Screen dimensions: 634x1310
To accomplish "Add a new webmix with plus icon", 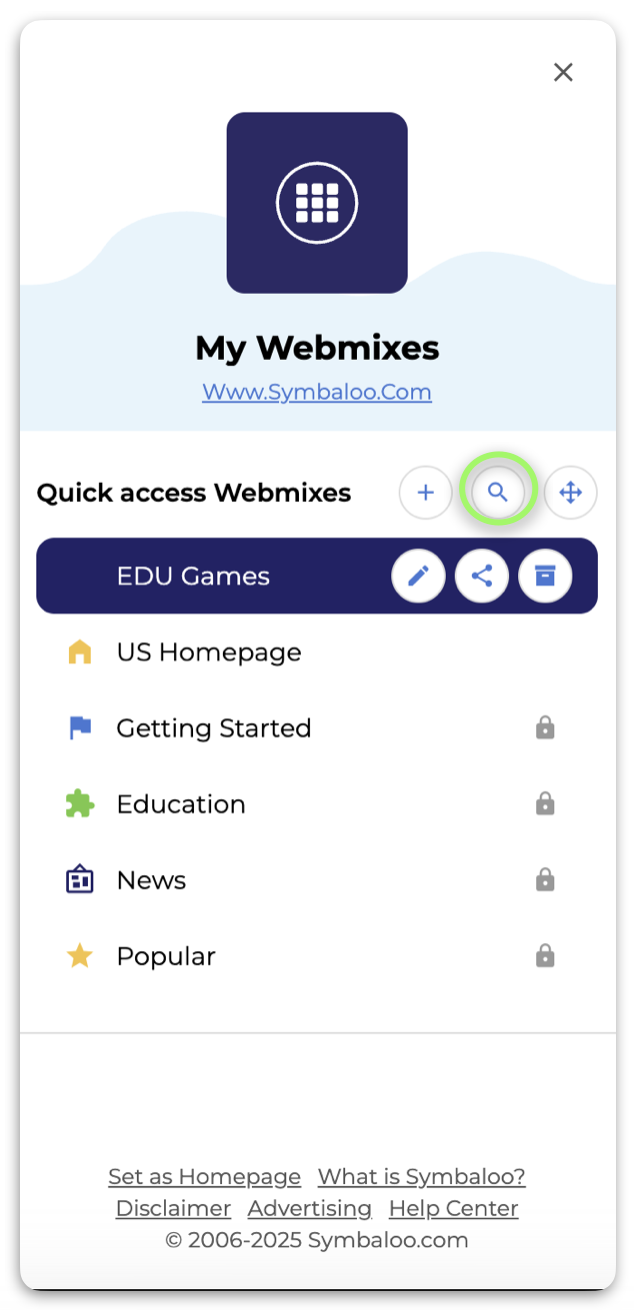I will point(425,493).
